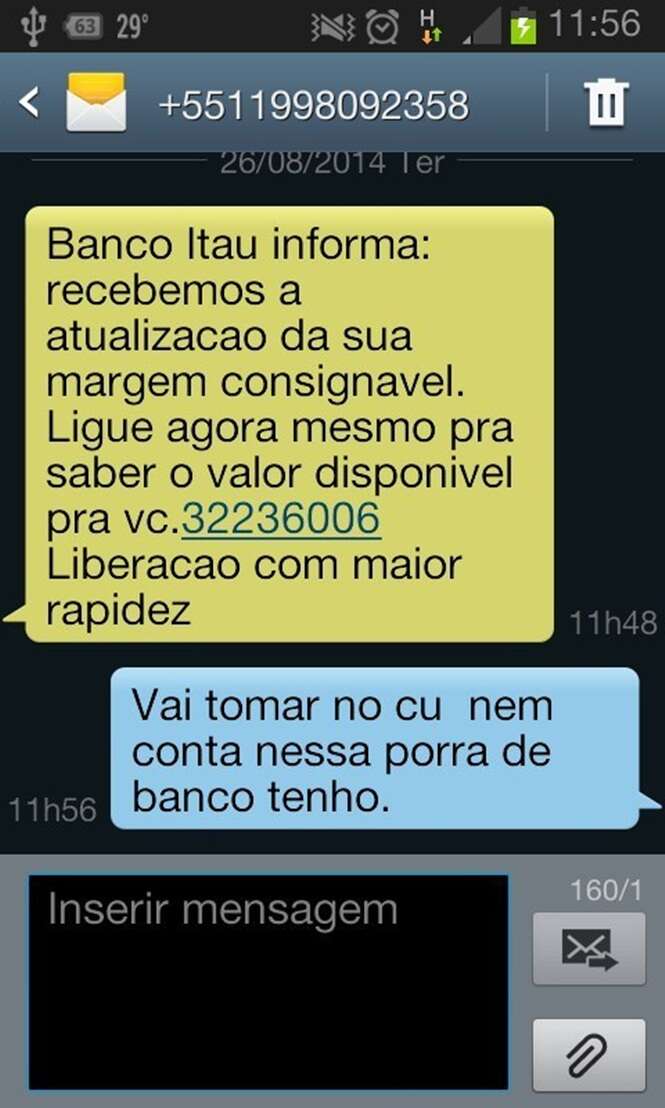Attach a file using the paperclip button

point(589,1055)
